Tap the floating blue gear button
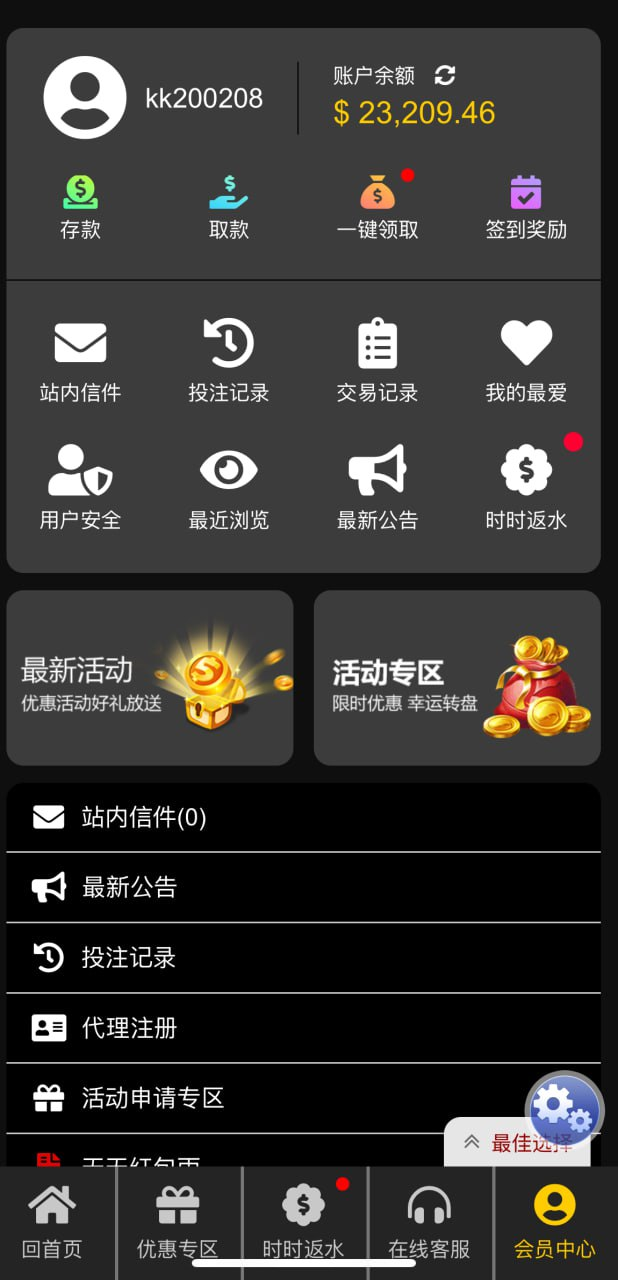The image size is (618, 1280). click(565, 1110)
